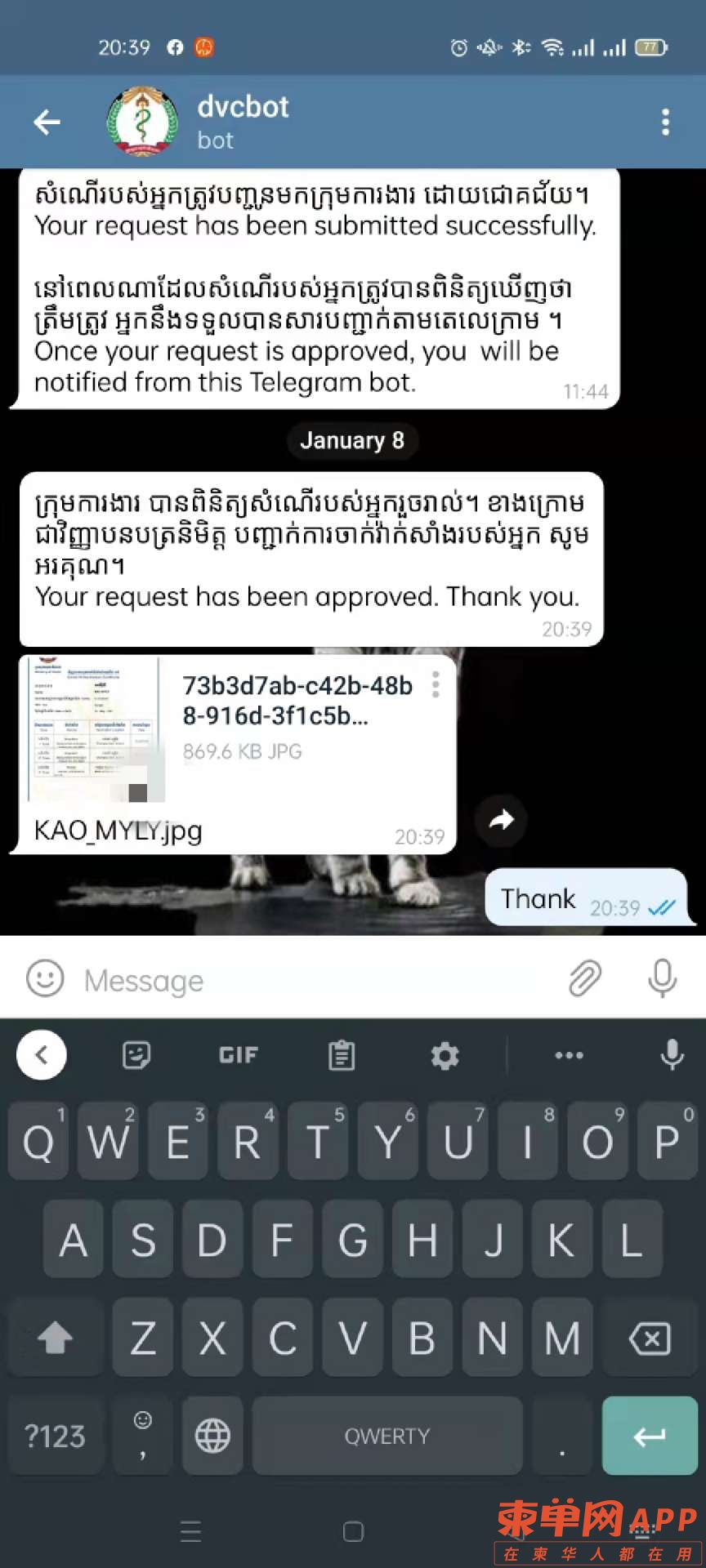Image resolution: width=706 pixels, height=1568 pixels.
Task: Open keyboard GIF search
Action: coord(239,1055)
